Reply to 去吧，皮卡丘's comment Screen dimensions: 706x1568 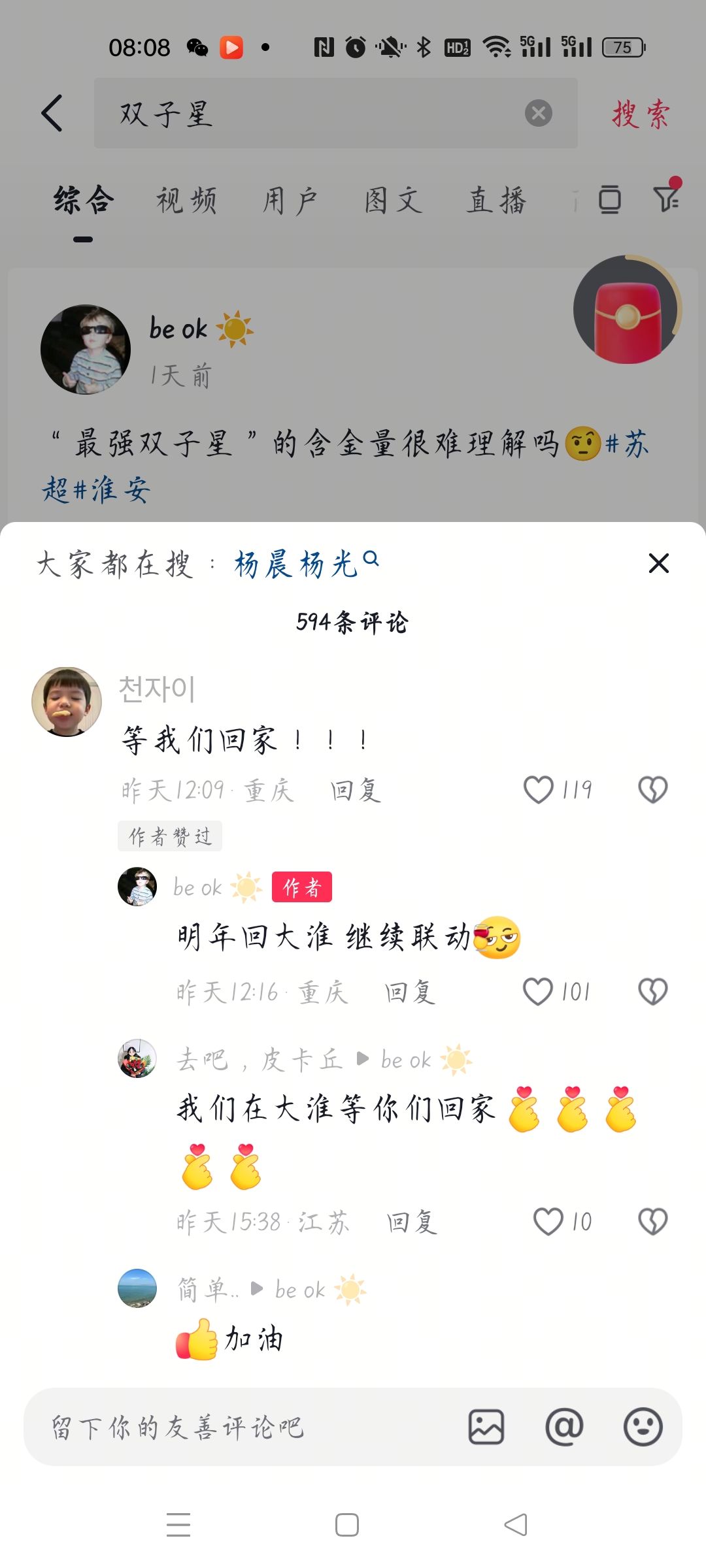[x=412, y=1222]
